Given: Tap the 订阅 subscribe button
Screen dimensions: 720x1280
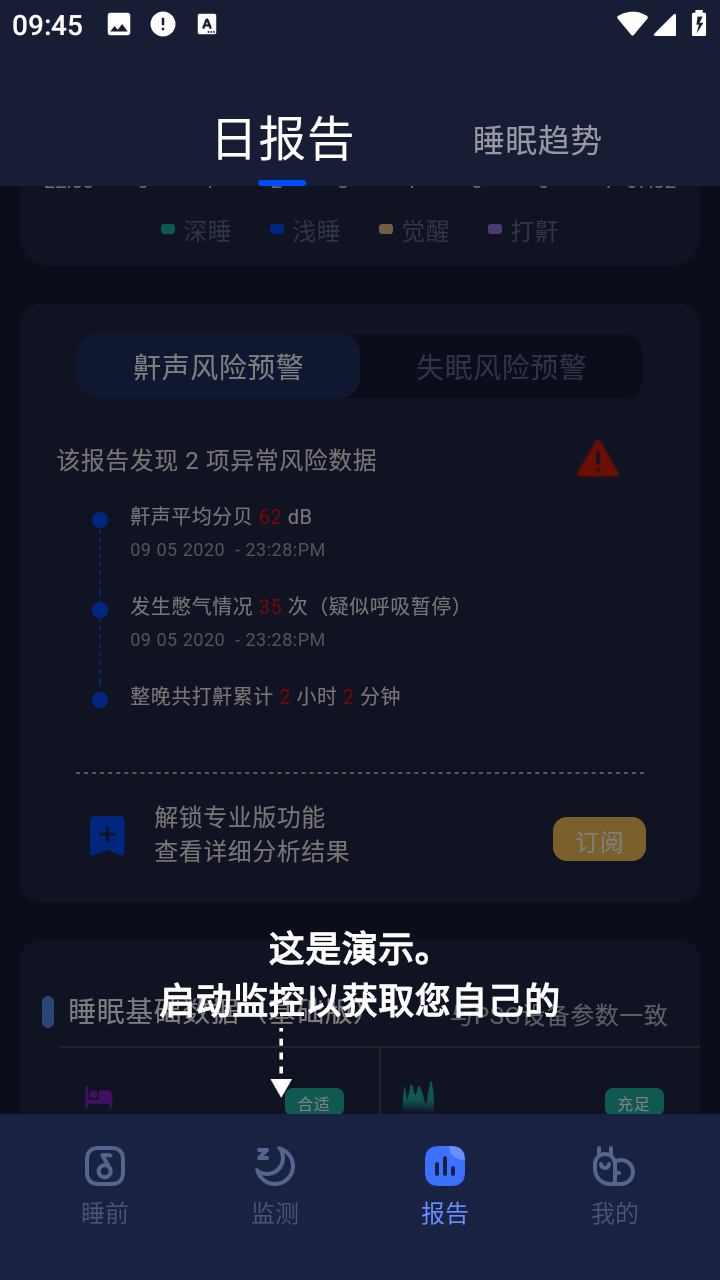Looking at the screenshot, I should point(599,840).
